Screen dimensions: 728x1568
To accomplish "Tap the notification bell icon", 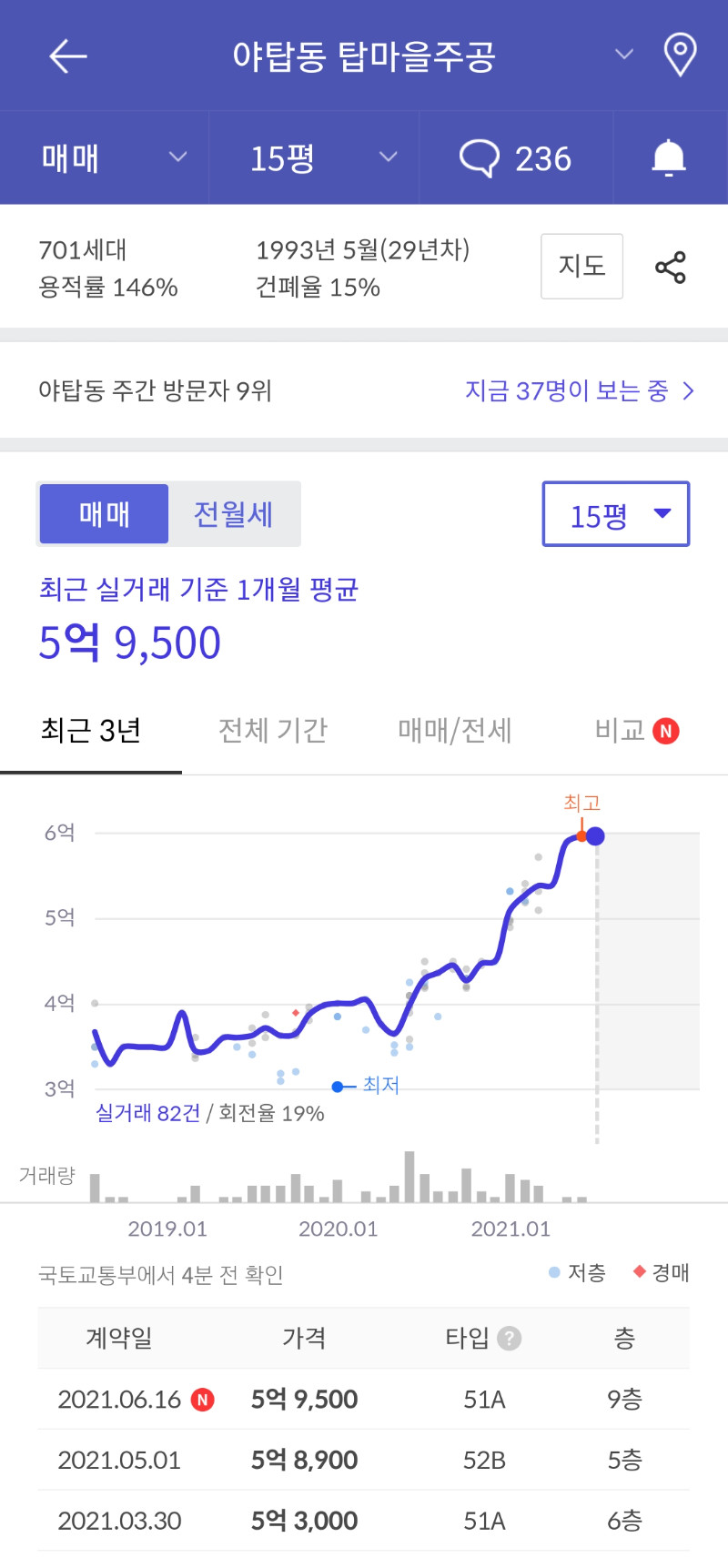I will pos(669,157).
